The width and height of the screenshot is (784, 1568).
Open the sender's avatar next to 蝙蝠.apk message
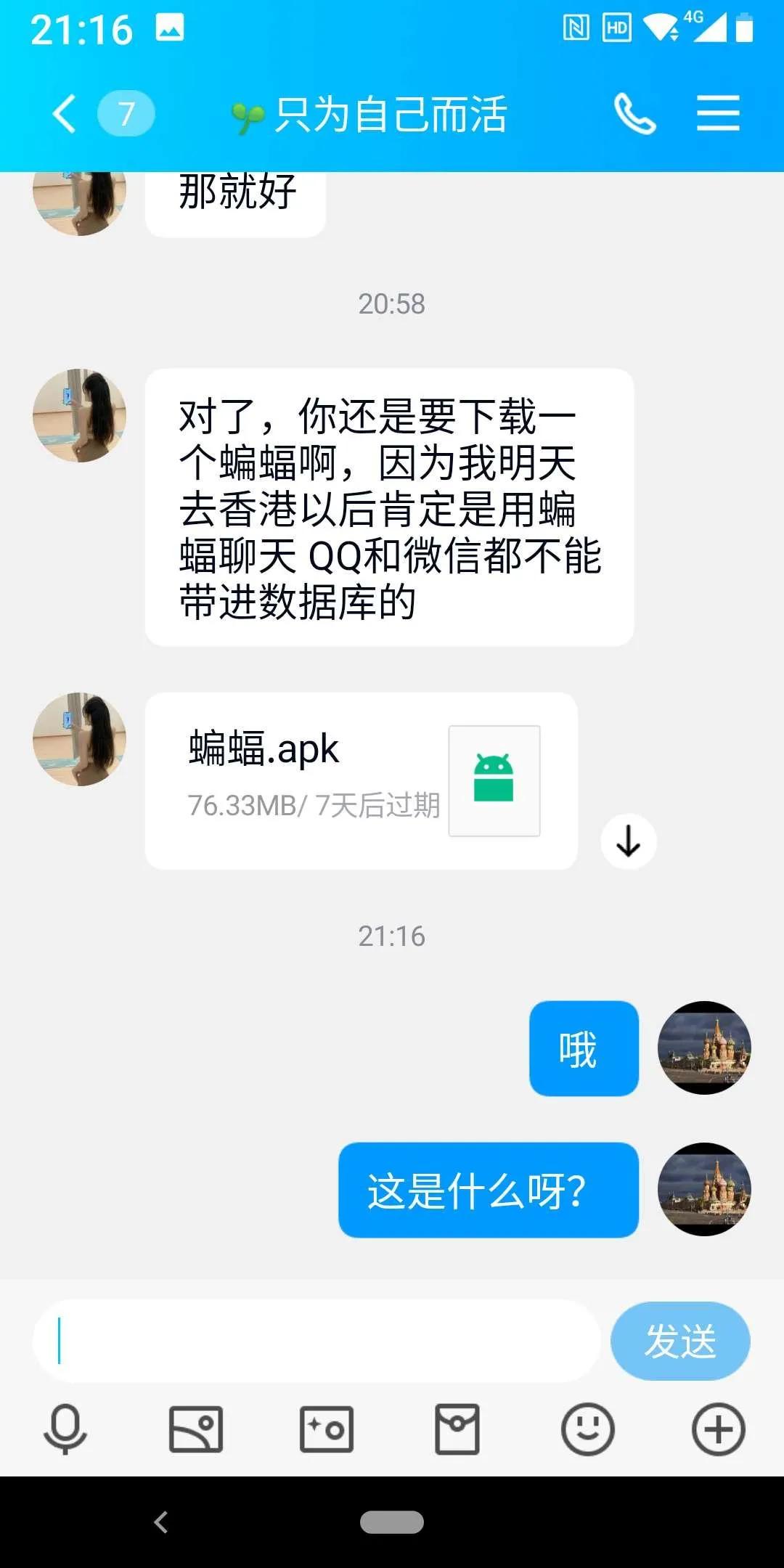[80, 739]
